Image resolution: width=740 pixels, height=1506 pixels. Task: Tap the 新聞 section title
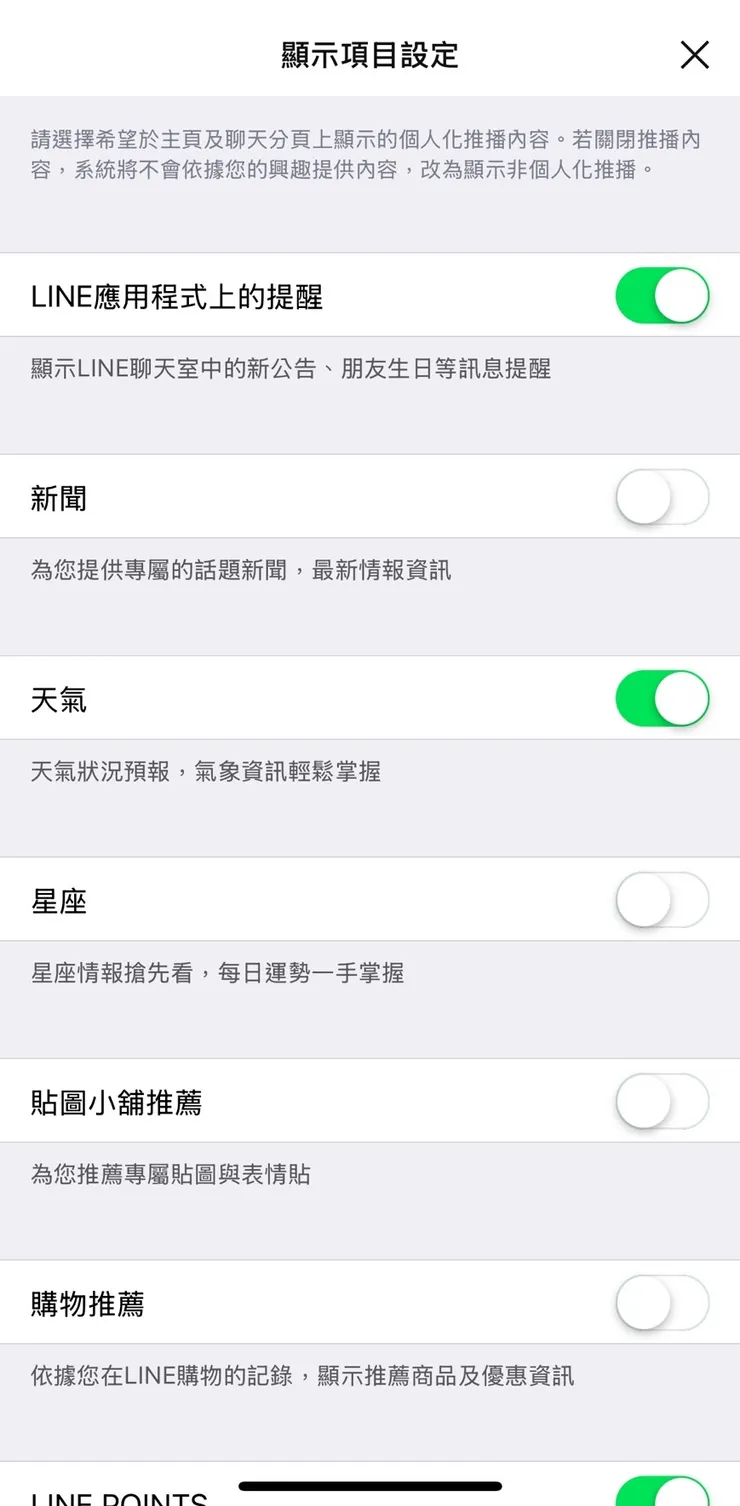tap(55, 497)
